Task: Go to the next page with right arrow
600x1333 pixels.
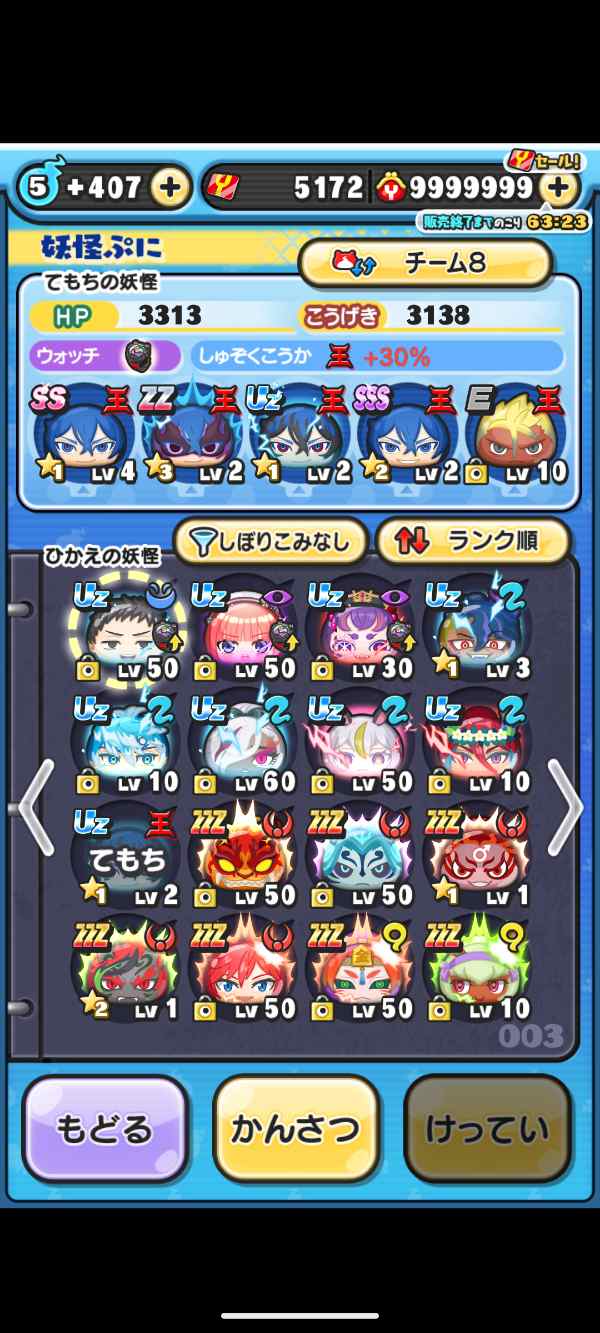Action: point(565,806)
